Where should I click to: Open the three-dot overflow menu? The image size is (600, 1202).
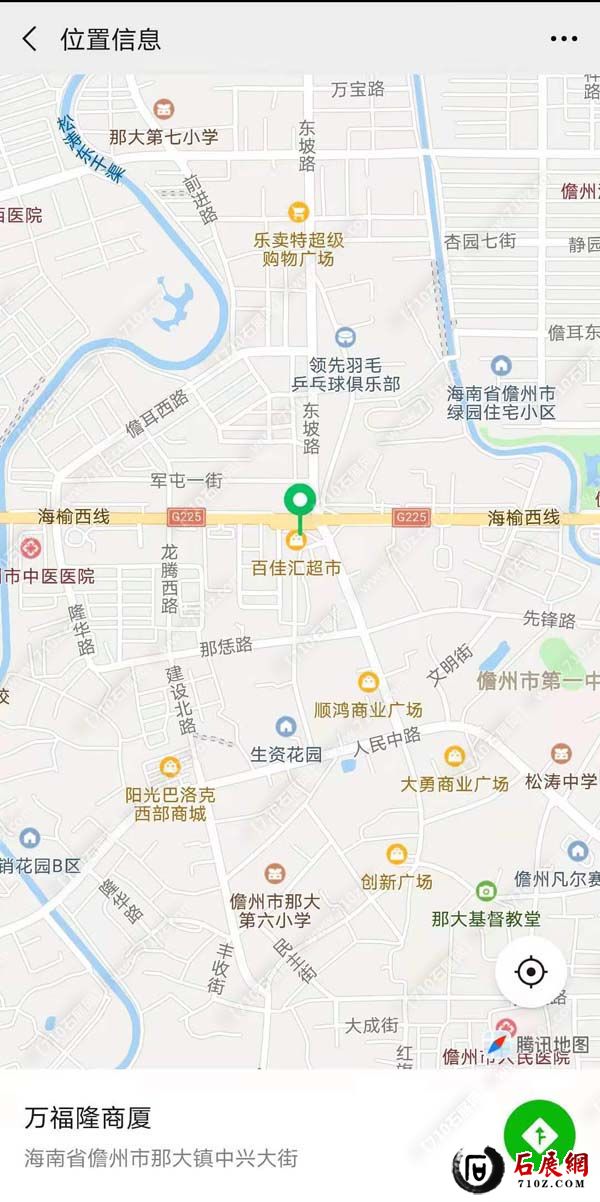564,39
